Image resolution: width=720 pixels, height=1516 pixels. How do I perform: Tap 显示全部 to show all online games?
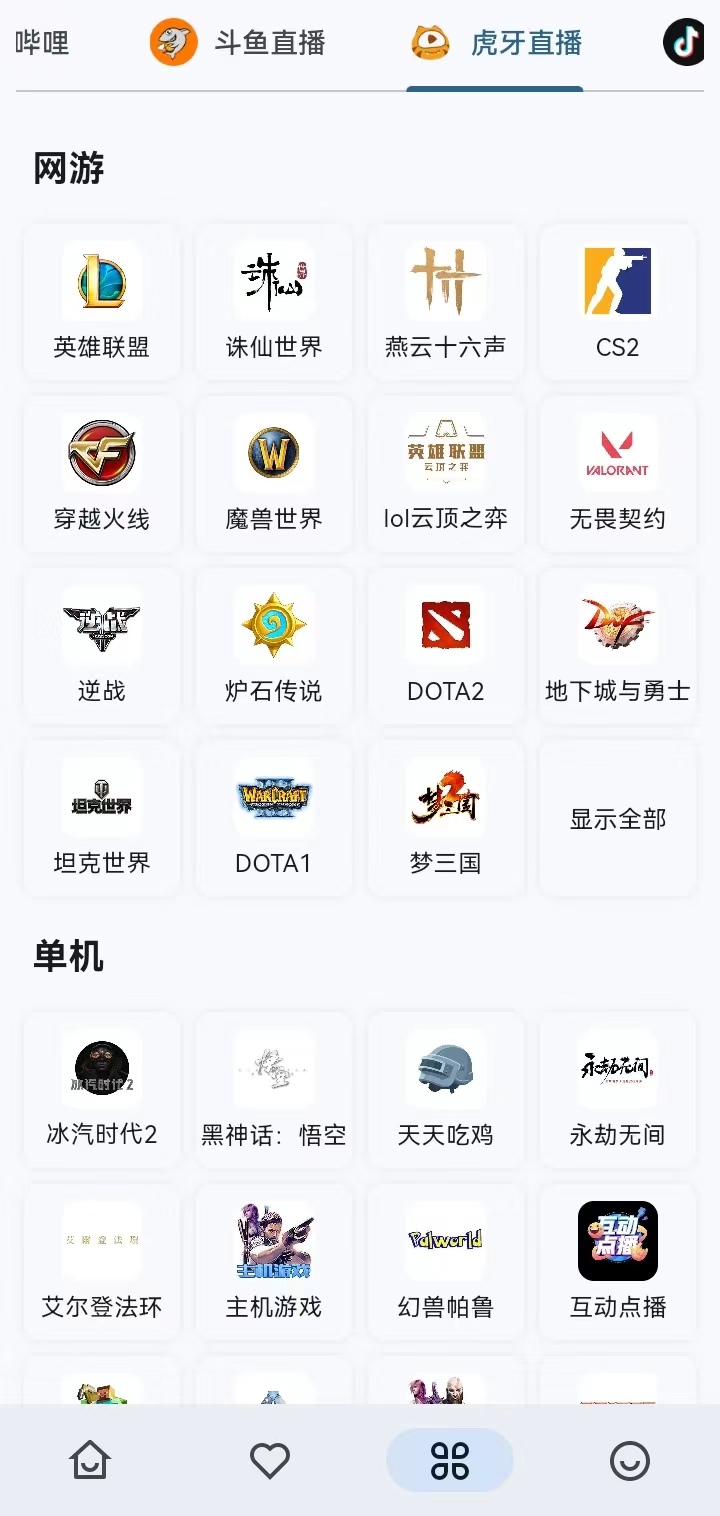(x=618, y=819)
